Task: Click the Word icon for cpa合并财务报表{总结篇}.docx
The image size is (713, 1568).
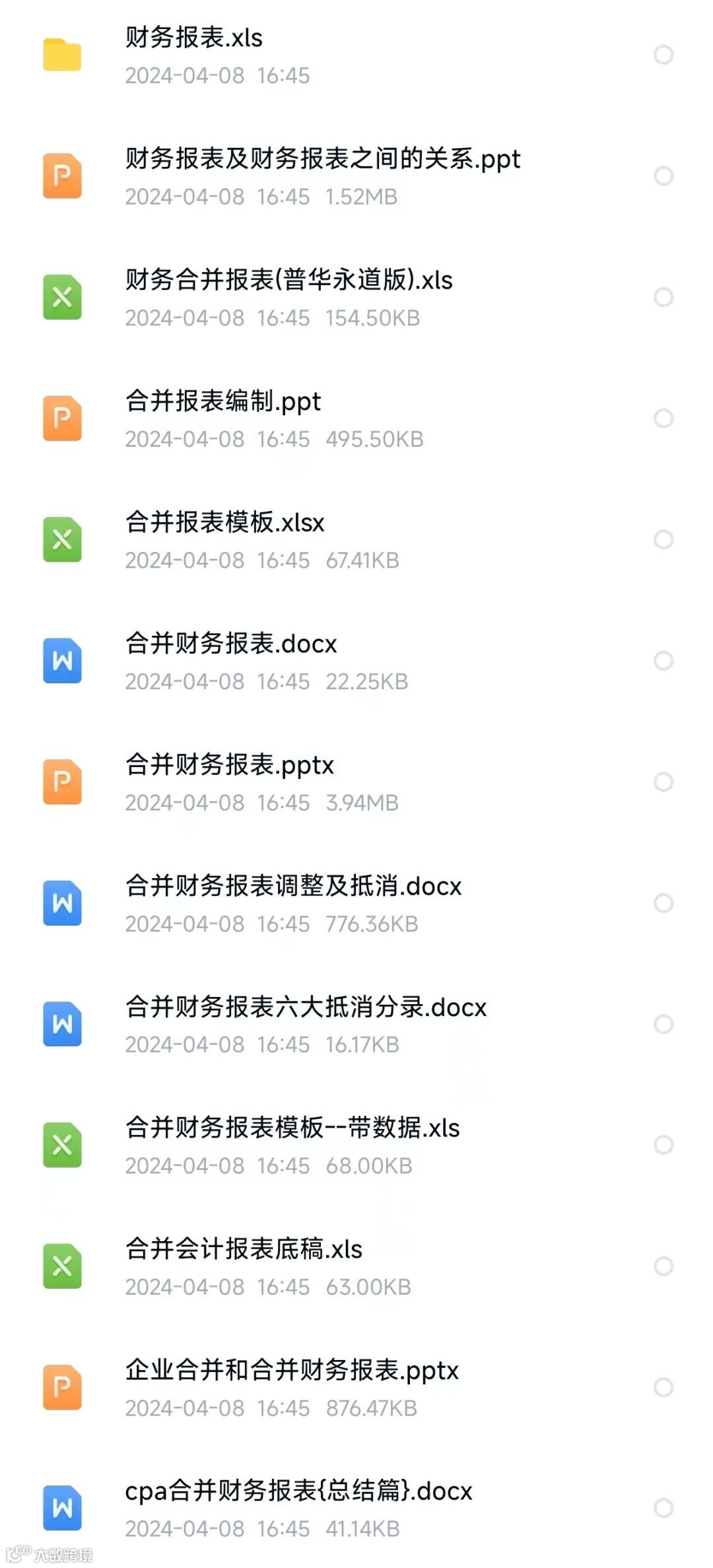Action: click(63, 1508)
